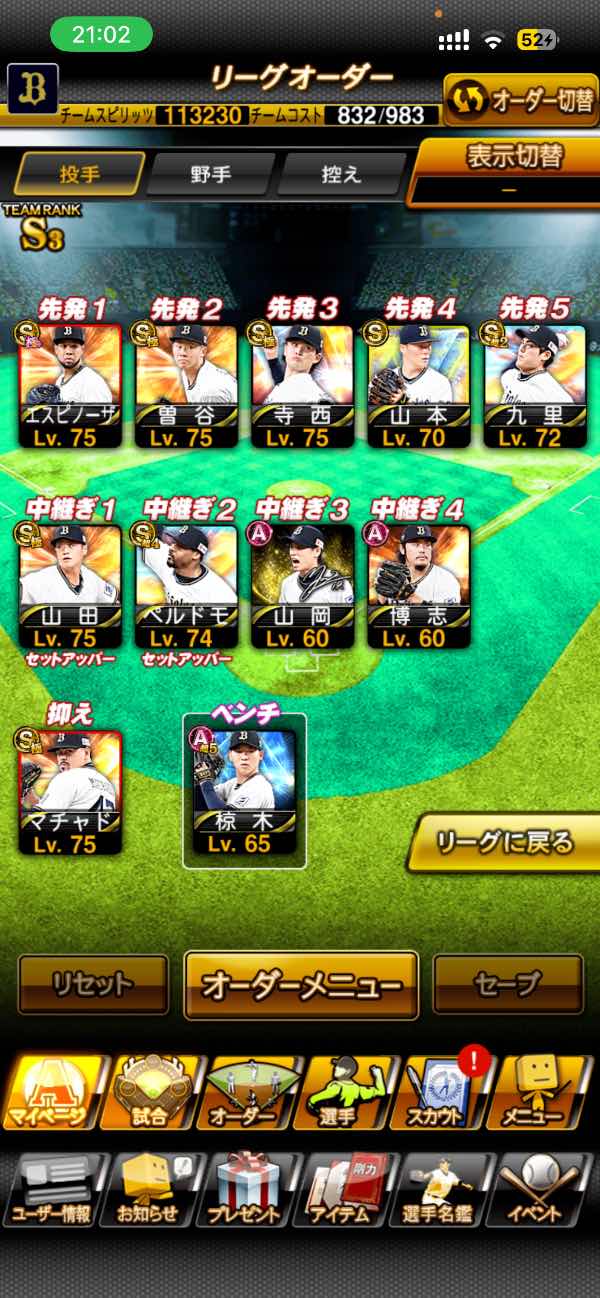Open スカウト with the alert badge
Screen dimensions: 600x1298
pos(444,1092)
